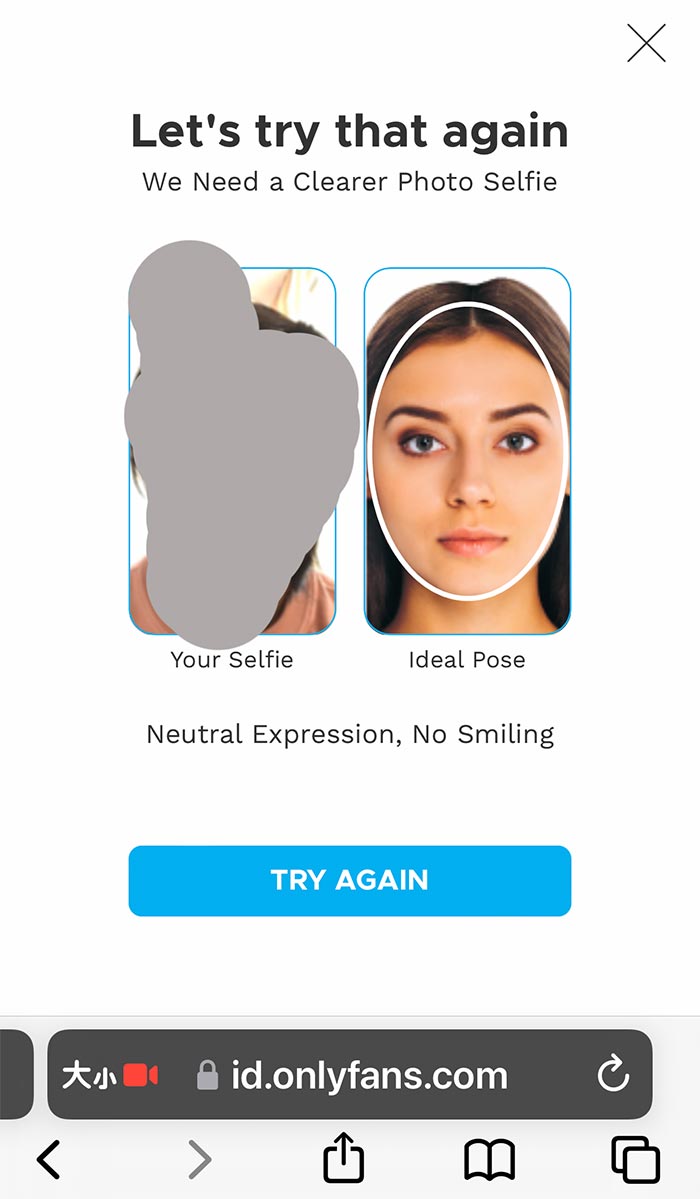
Task: Tap the TRY AGAIN button
Action: (x=349, y=880)
